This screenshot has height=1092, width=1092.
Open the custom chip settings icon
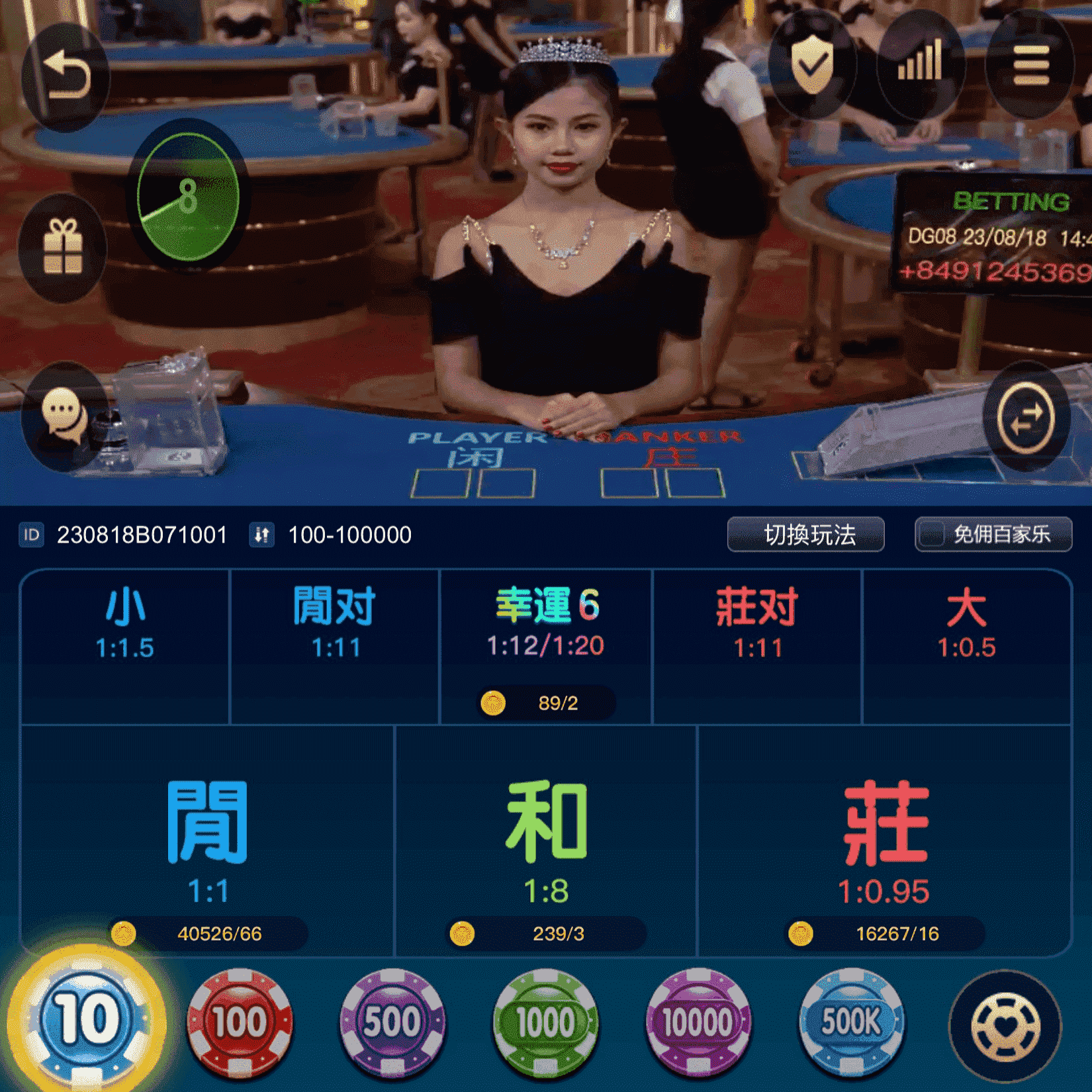click(1005, 1026)
